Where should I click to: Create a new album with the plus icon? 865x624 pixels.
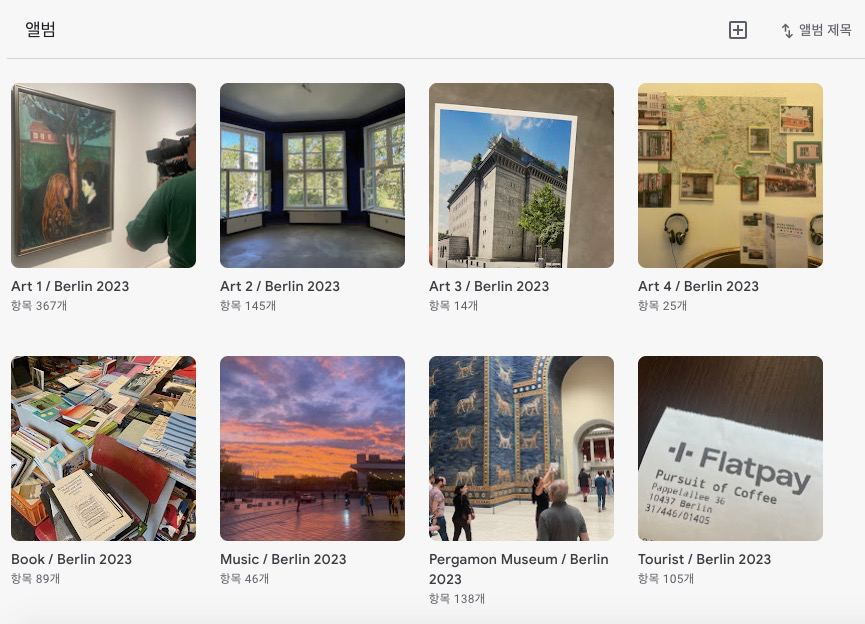pos(738,30)
